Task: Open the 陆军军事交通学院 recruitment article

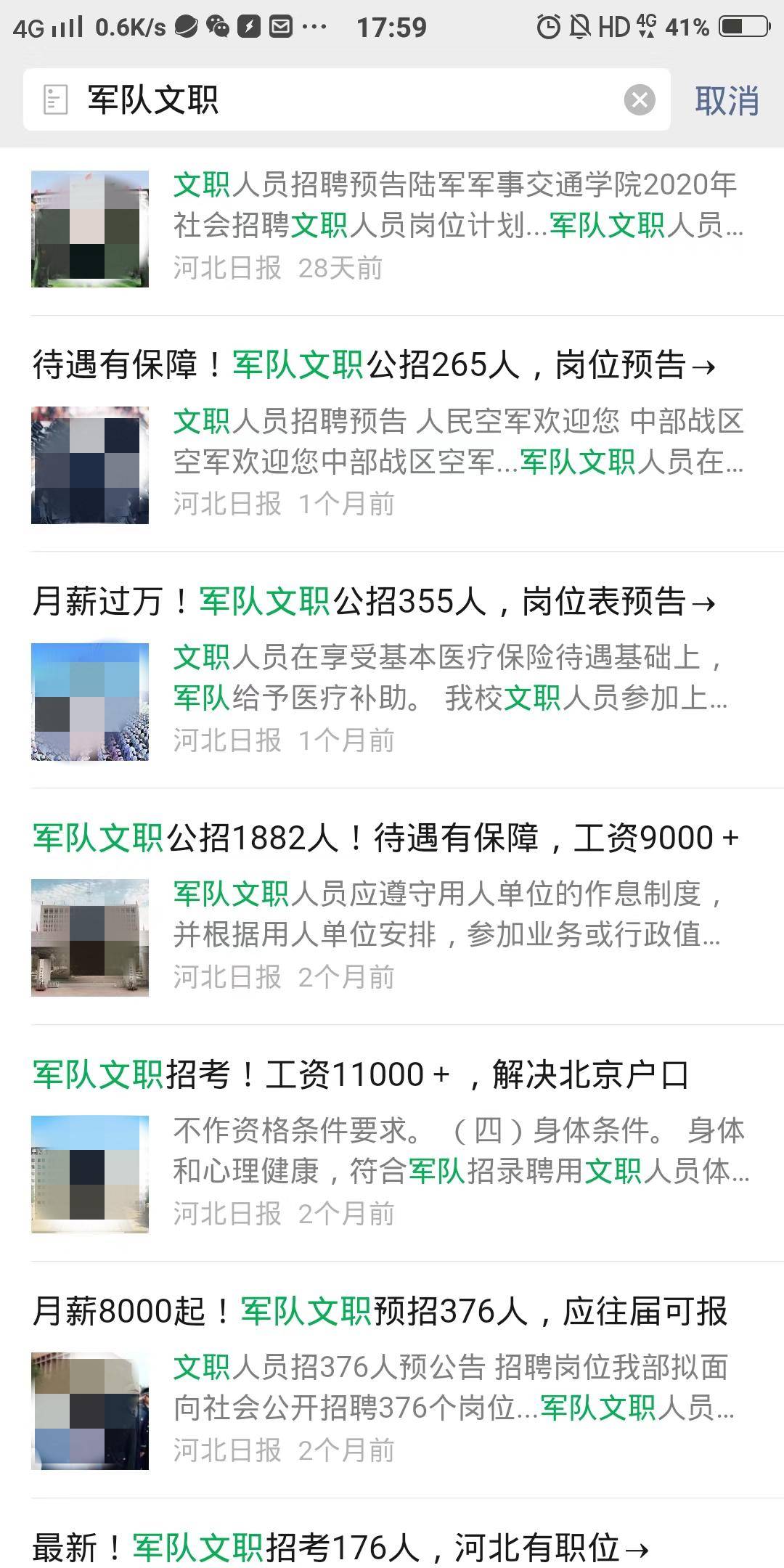Action: 392,225
